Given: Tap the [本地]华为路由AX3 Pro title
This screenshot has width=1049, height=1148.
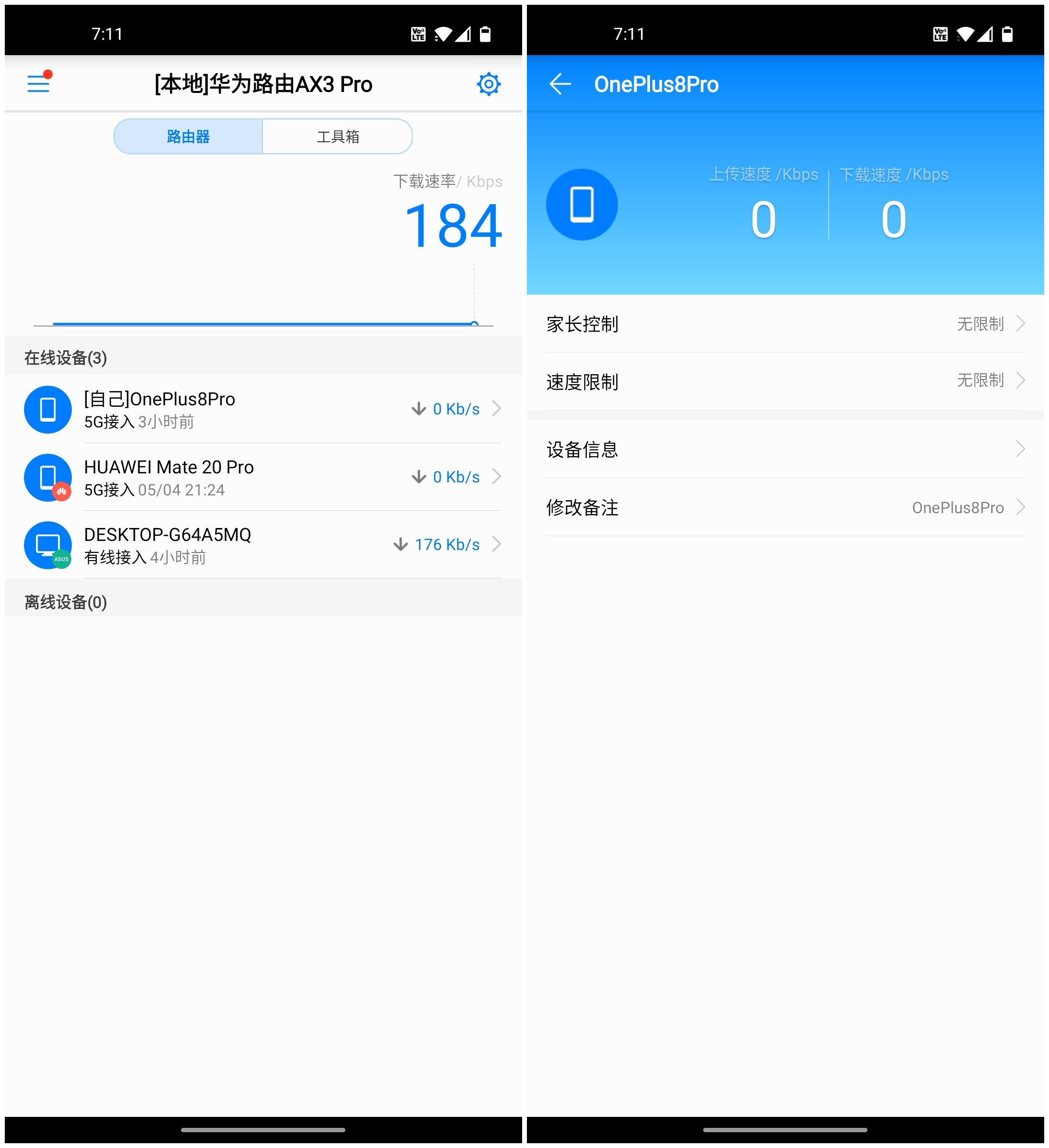Looking at the screenshot, I should pyautogui.click(x=262, y=83).
